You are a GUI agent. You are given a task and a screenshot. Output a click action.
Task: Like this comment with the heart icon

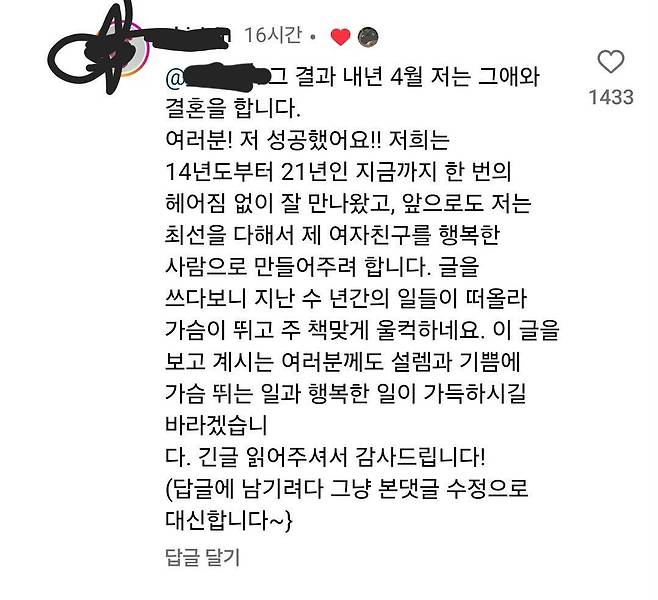click(x=610, y=63)
